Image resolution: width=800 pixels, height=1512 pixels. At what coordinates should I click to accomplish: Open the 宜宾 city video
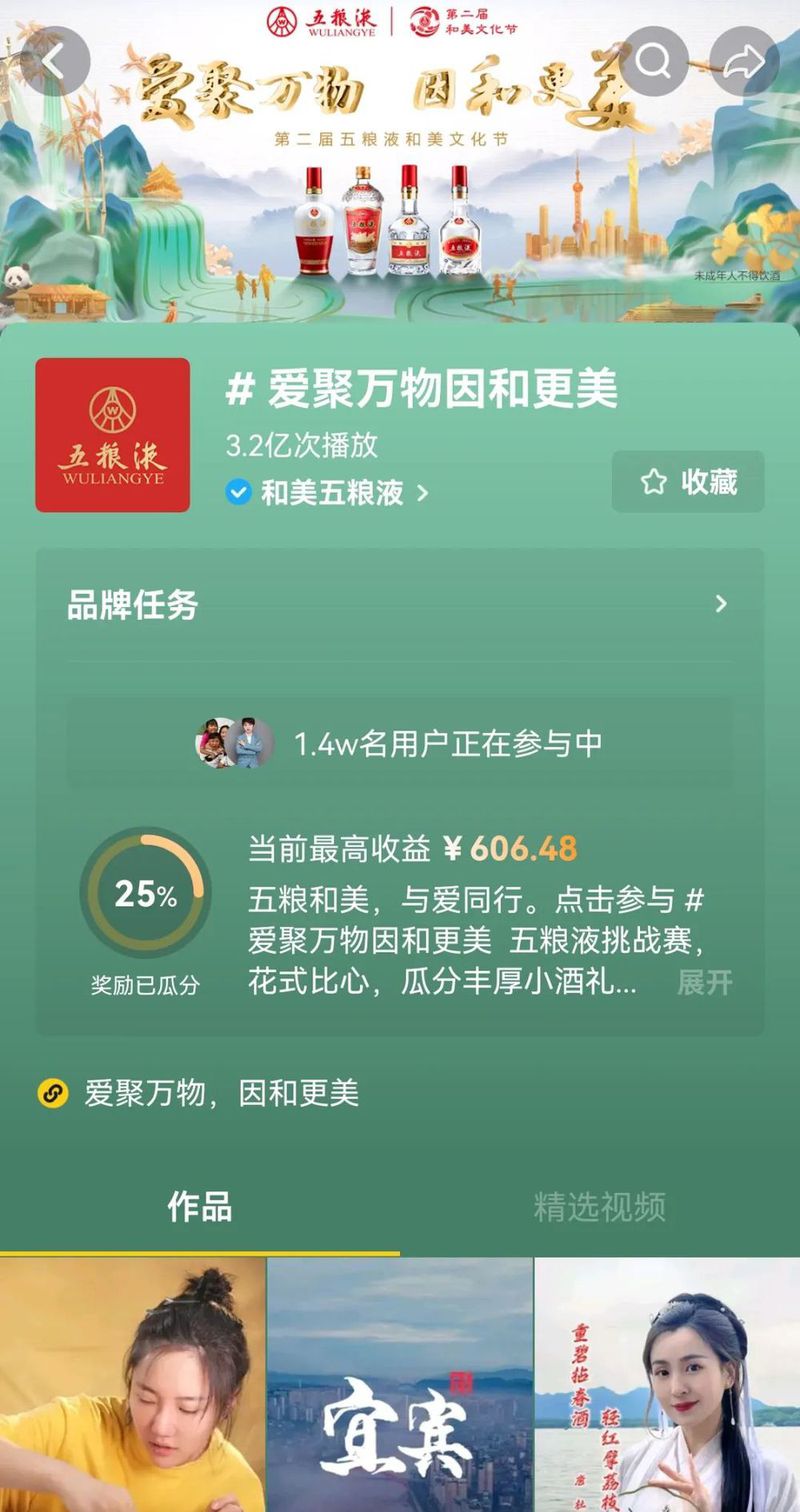(400, 1385)
